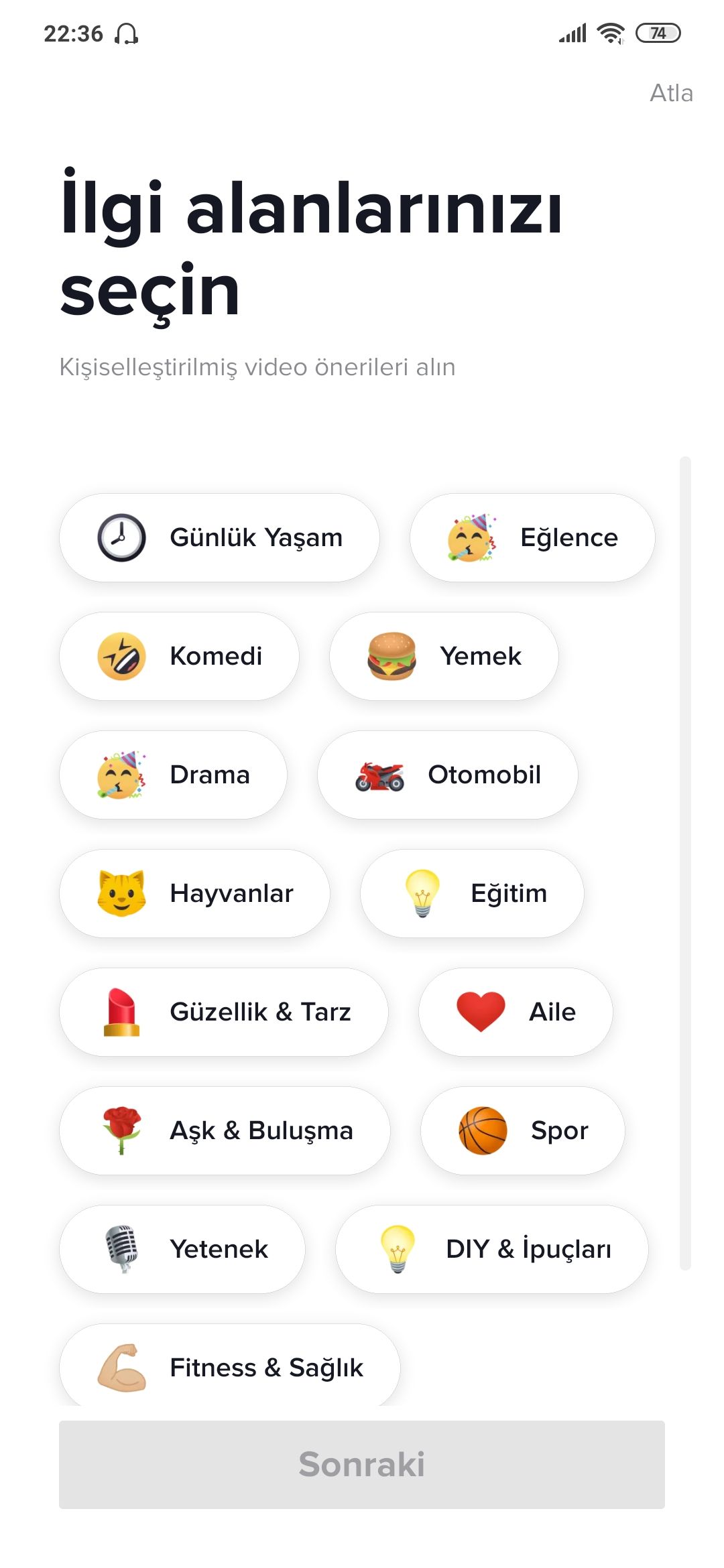Screen dimensions: 724x1568
Task: Tap the Sonraki button
Action: [362, 1465]
